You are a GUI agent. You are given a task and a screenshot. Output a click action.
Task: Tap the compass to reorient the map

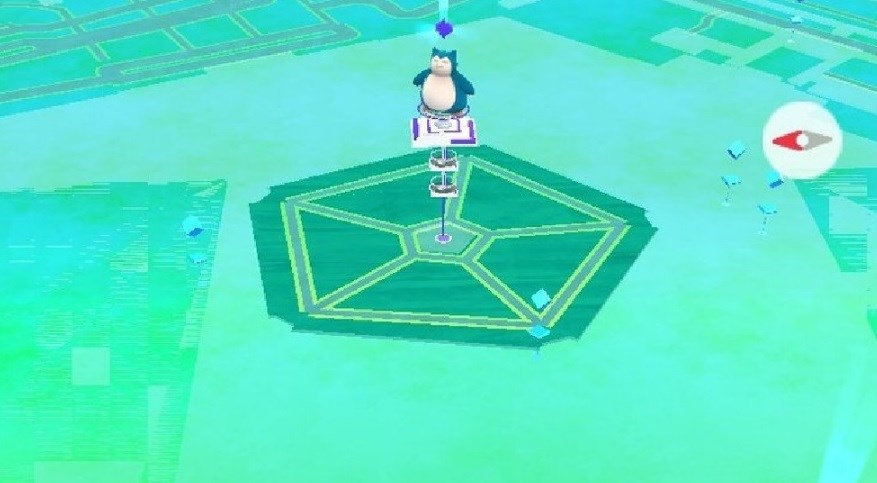pyautogui.click(x=802, y=140)
